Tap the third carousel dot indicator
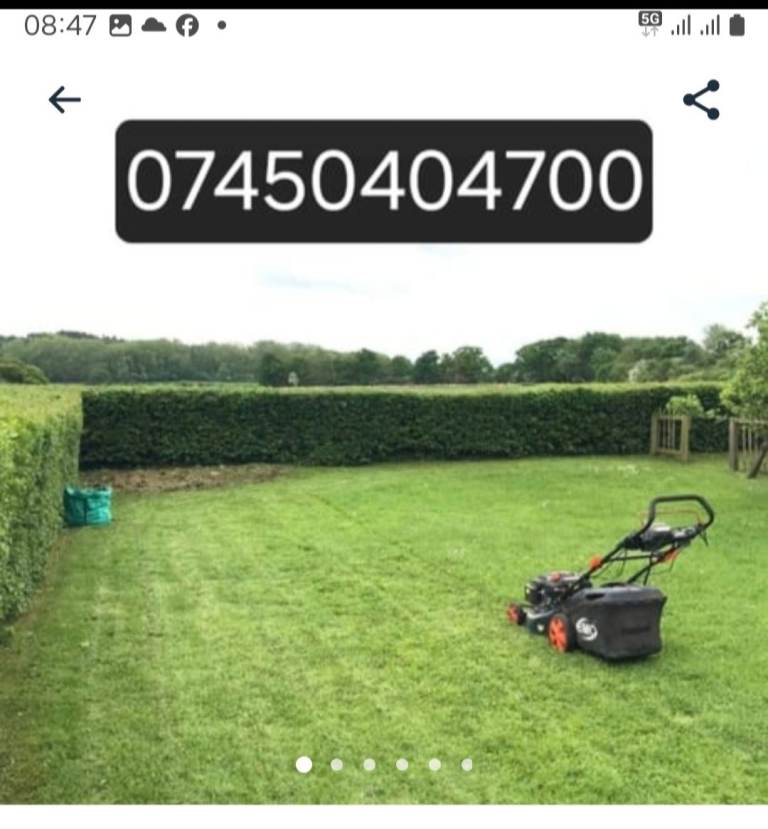Image resolution: width=768 pixels, height=829 pixels. tap(369, 764)
